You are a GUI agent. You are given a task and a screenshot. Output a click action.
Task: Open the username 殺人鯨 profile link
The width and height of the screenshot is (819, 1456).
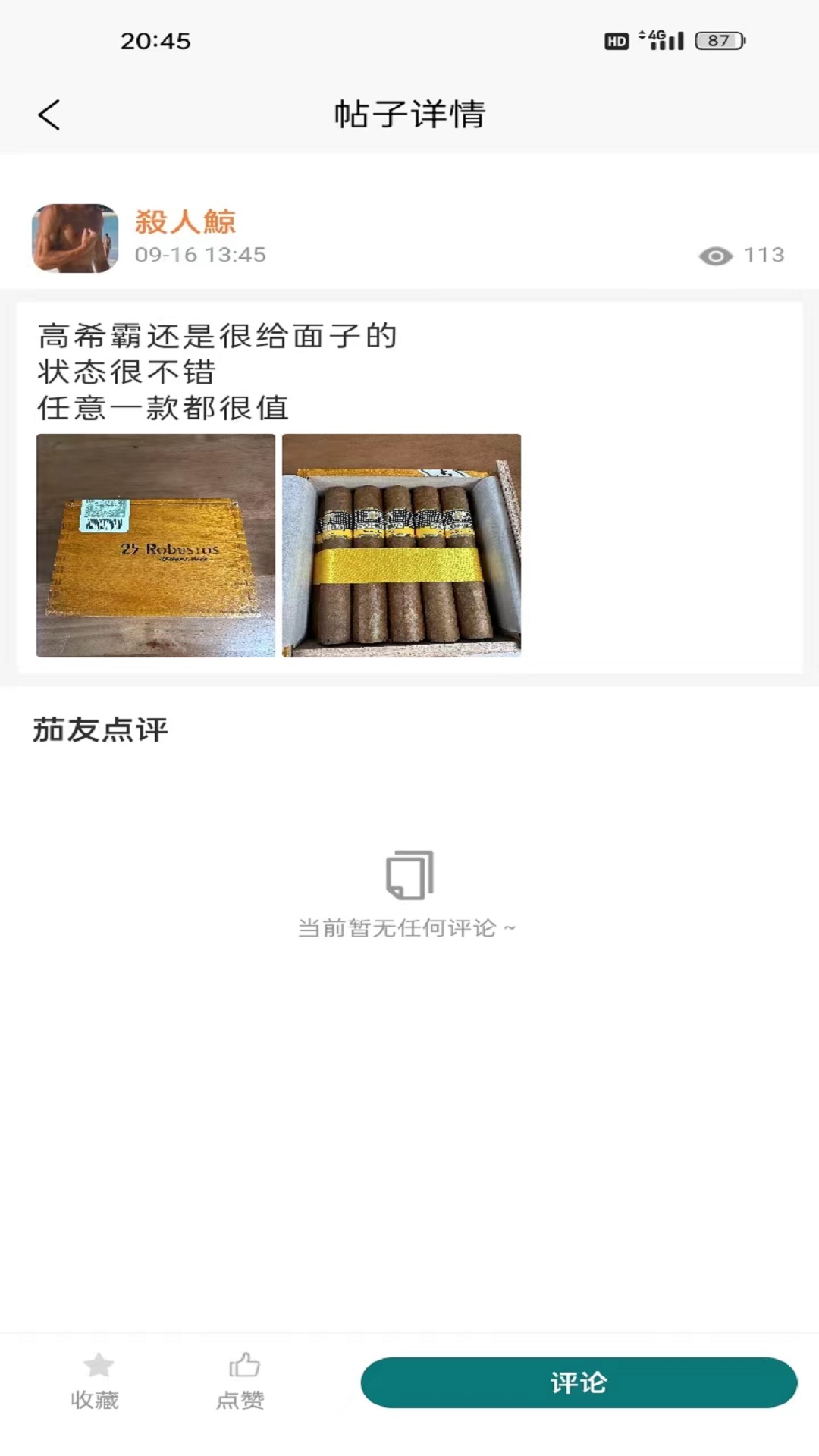pyautogui.click(x=186, y=221)
